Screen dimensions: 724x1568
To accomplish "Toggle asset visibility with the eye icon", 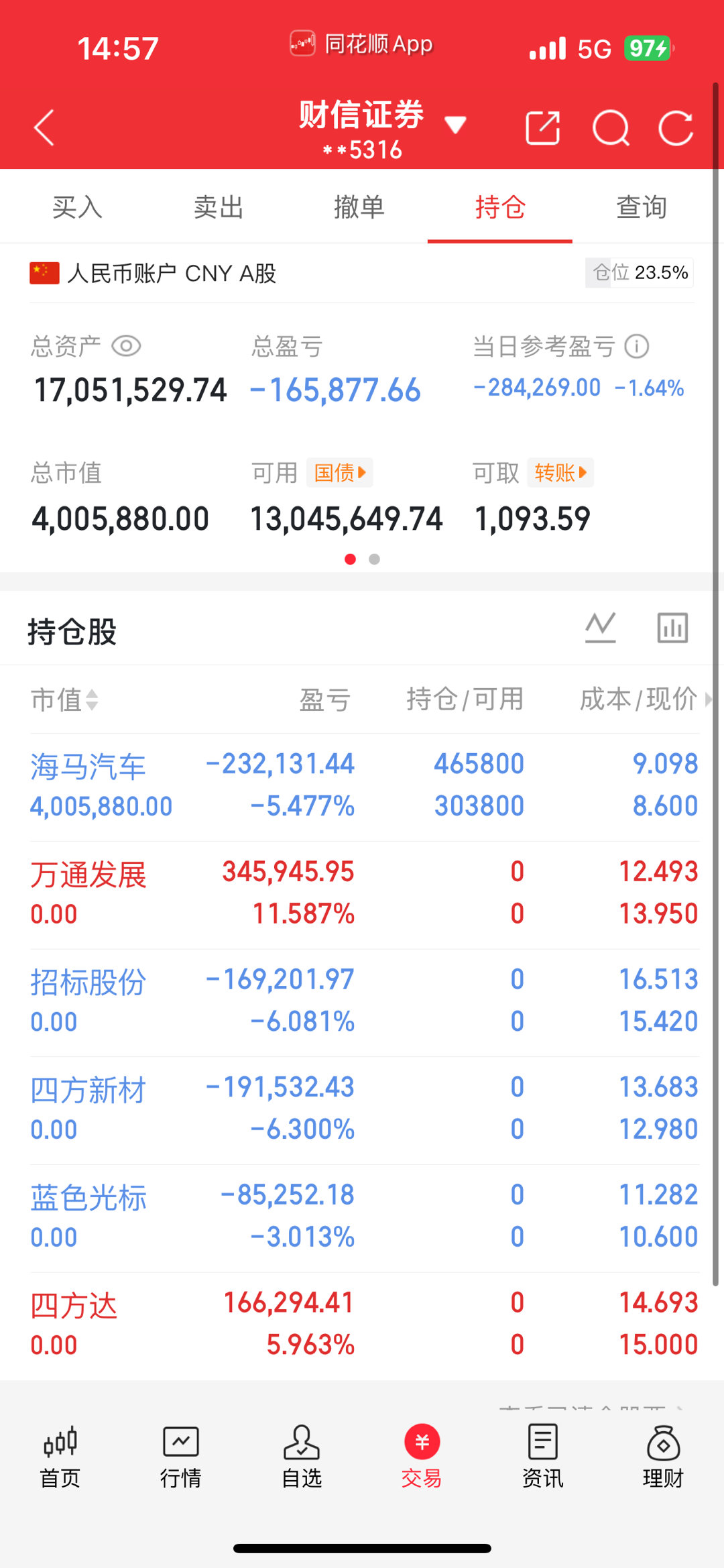I will click(x=128, y=346).
